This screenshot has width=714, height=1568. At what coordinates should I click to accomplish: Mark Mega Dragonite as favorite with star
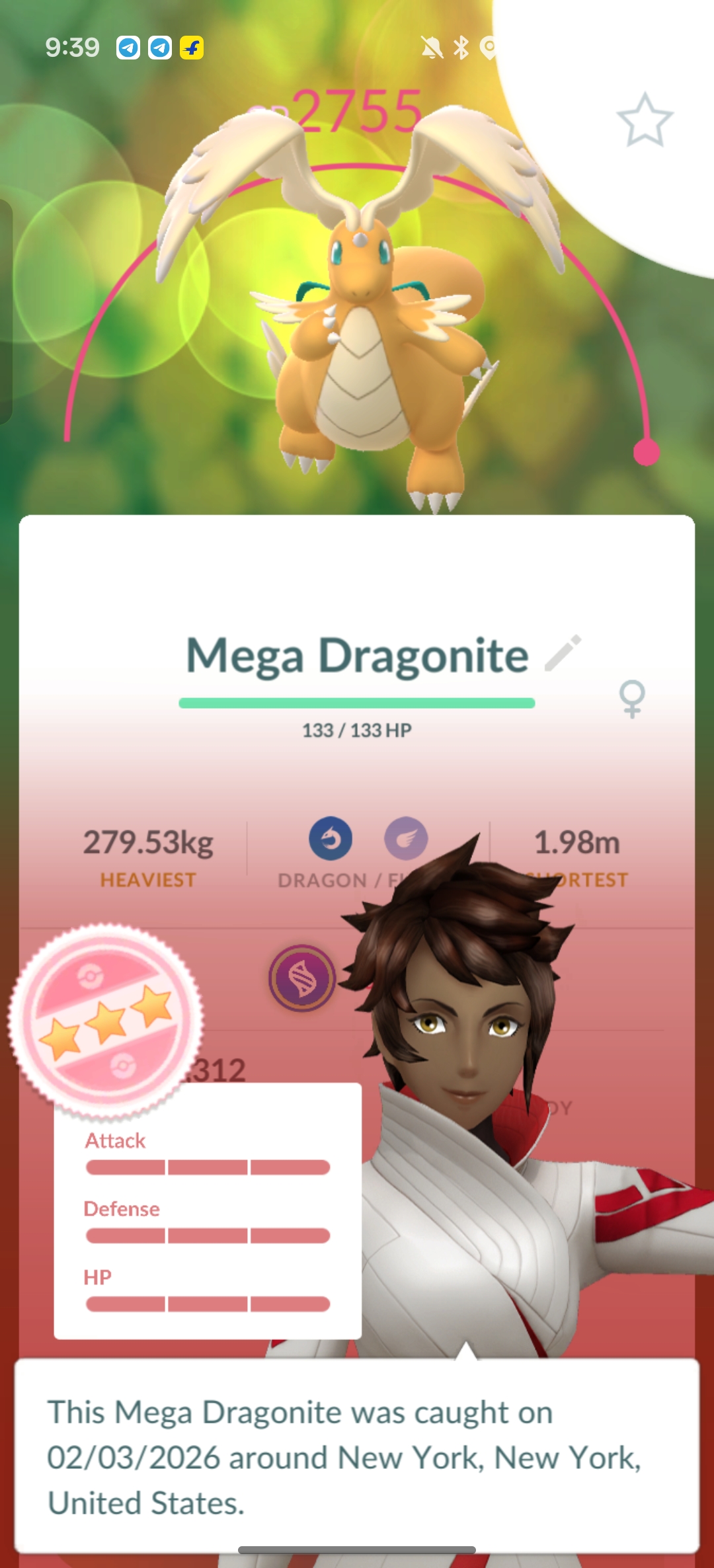(x=645, y=120)
